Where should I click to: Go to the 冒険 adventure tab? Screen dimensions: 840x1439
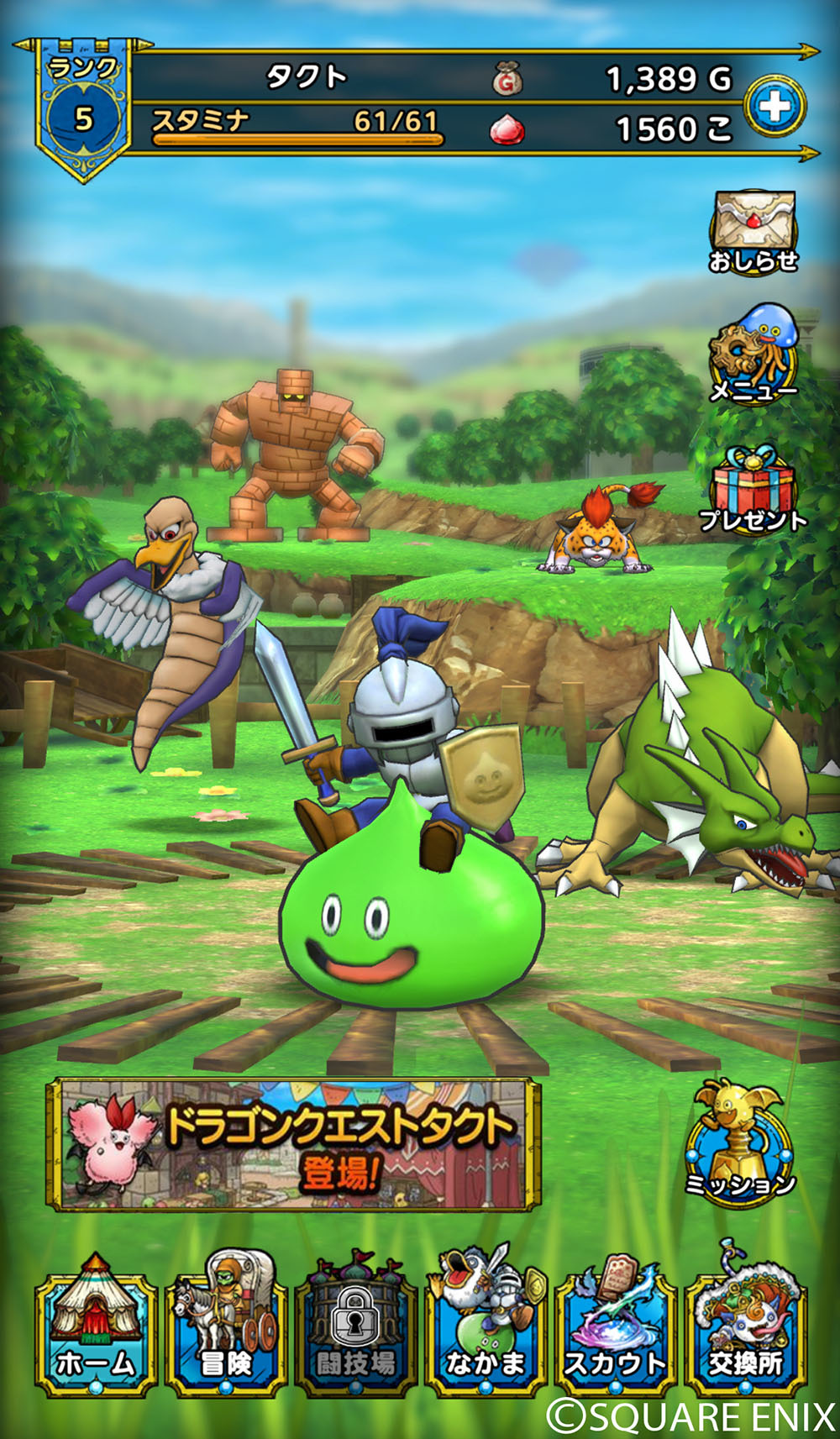point(226,1326)
